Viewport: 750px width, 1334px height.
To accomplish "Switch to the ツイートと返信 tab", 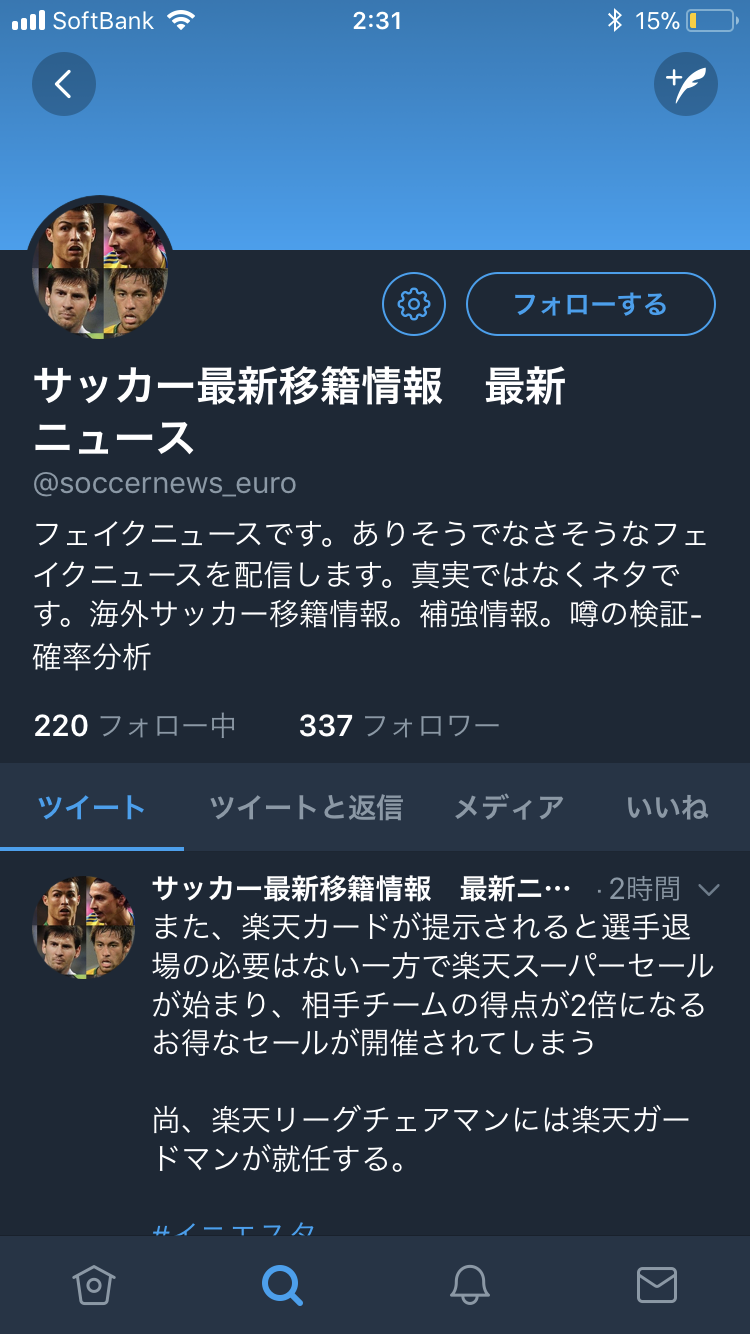I will (306, 807).
